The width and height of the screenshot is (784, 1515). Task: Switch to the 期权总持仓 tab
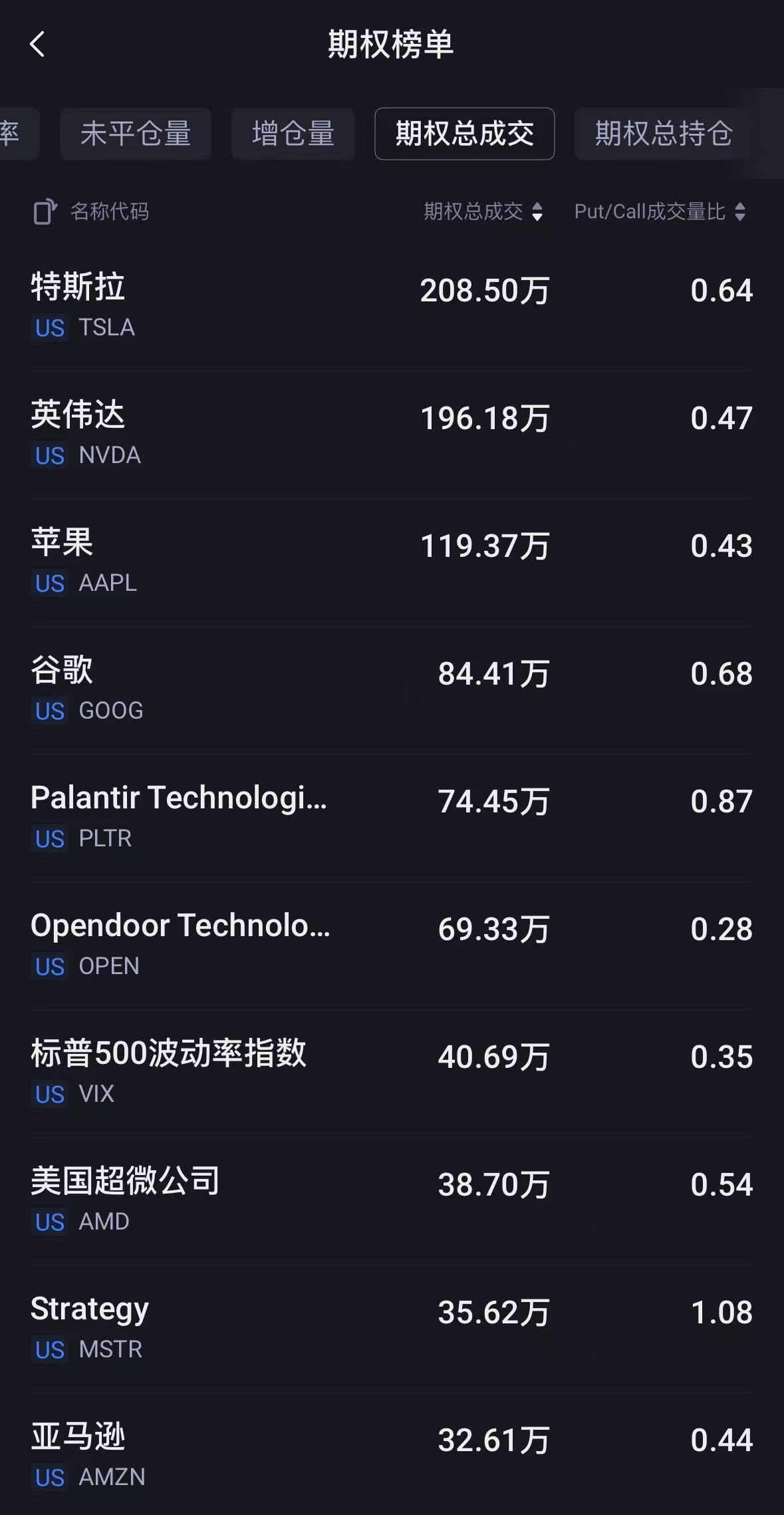click(x=664, y=134)
